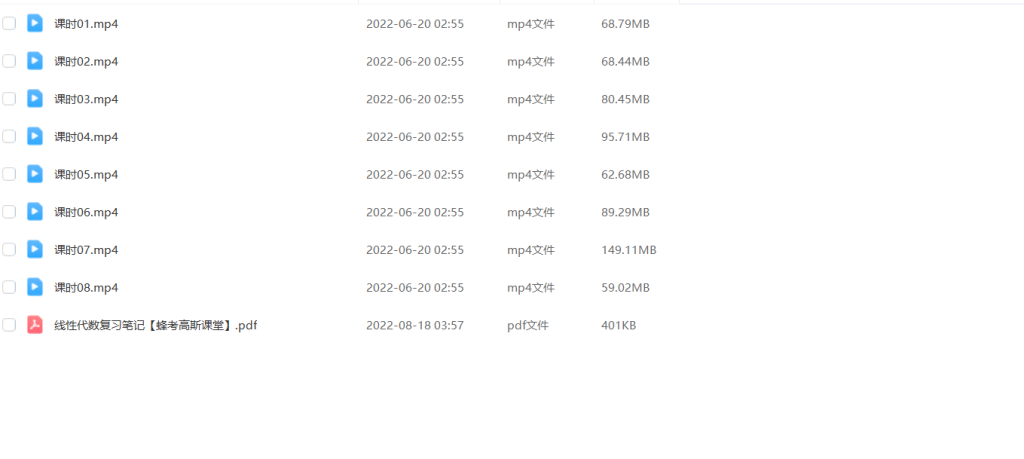Open the video 课时04.mp4
This screenshot has height=459, width=1024.
[86, 136]
